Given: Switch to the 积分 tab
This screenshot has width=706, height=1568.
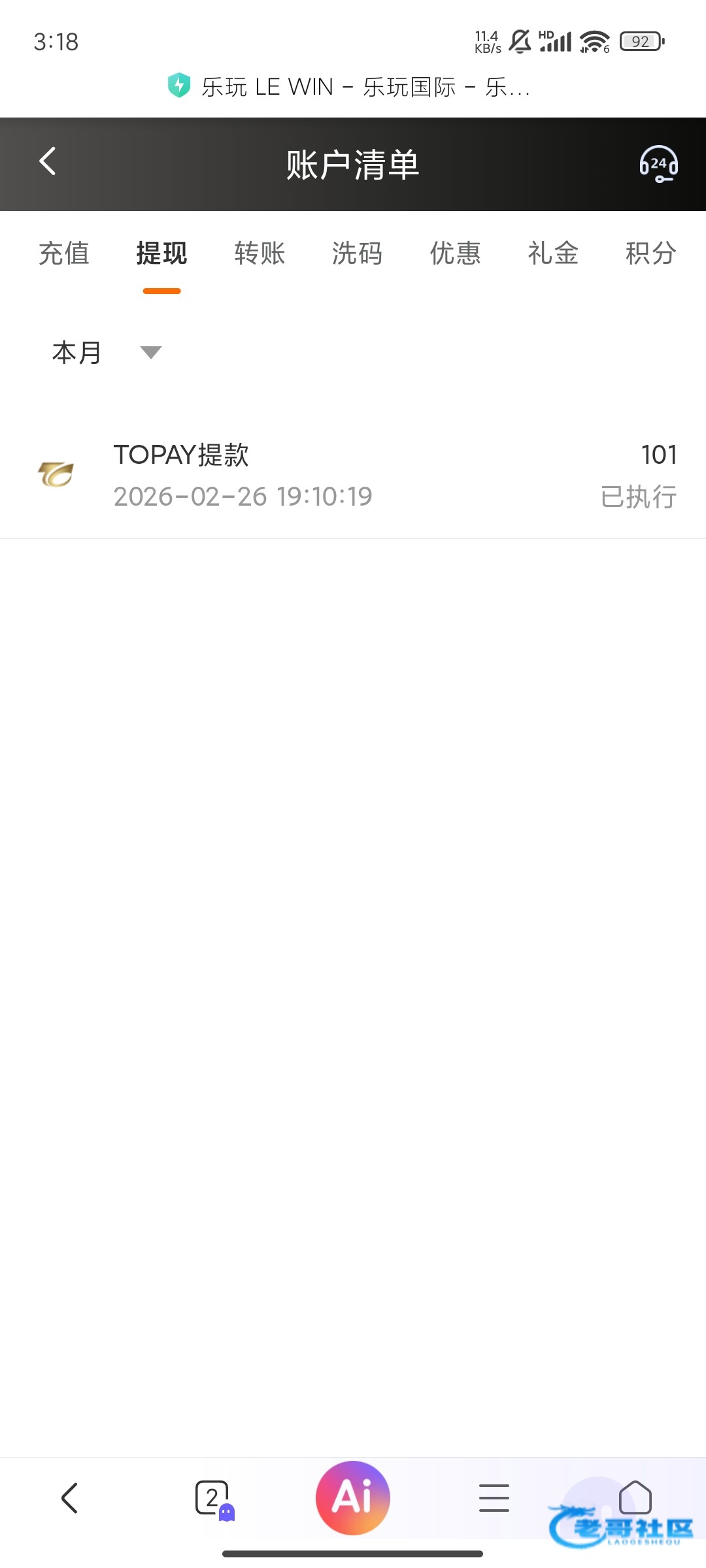Looking at the screenshot, I should point(650,253).
